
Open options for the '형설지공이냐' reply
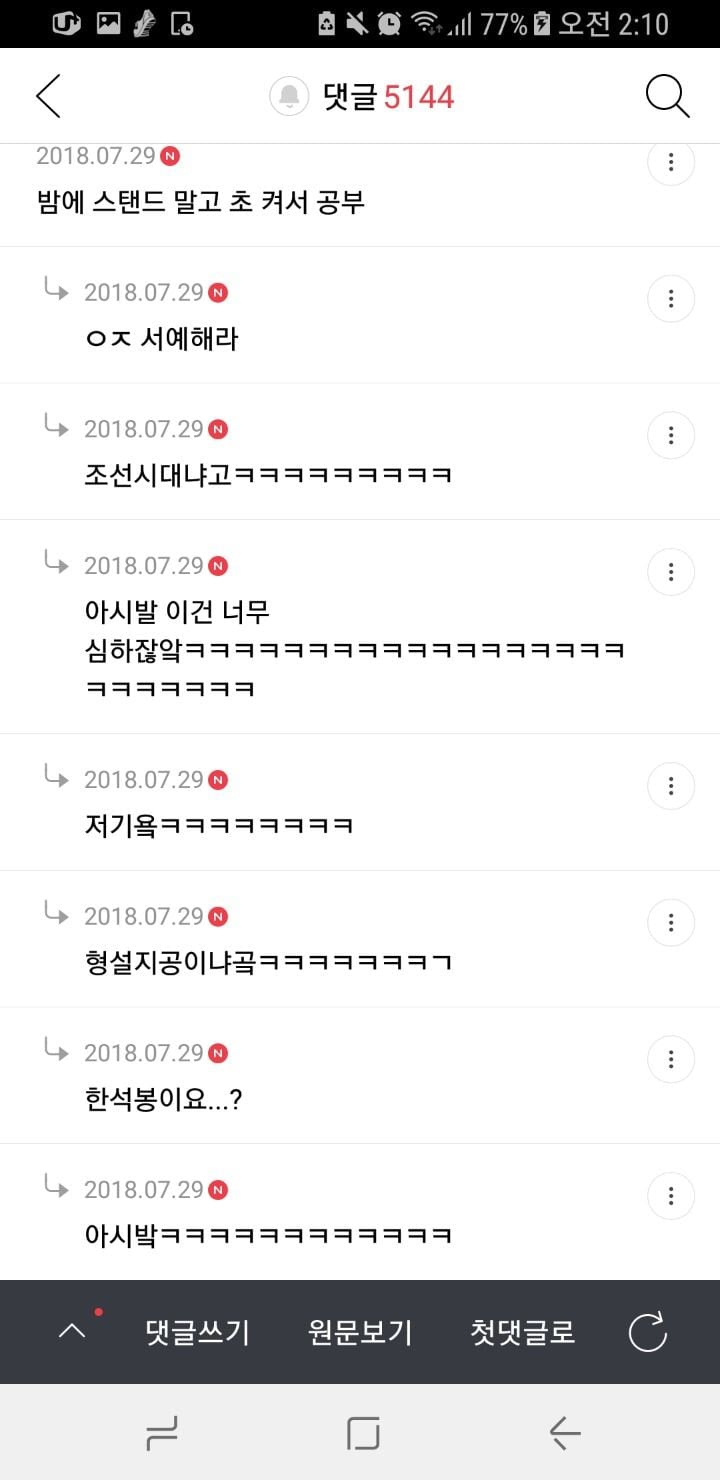click(671, 922)
